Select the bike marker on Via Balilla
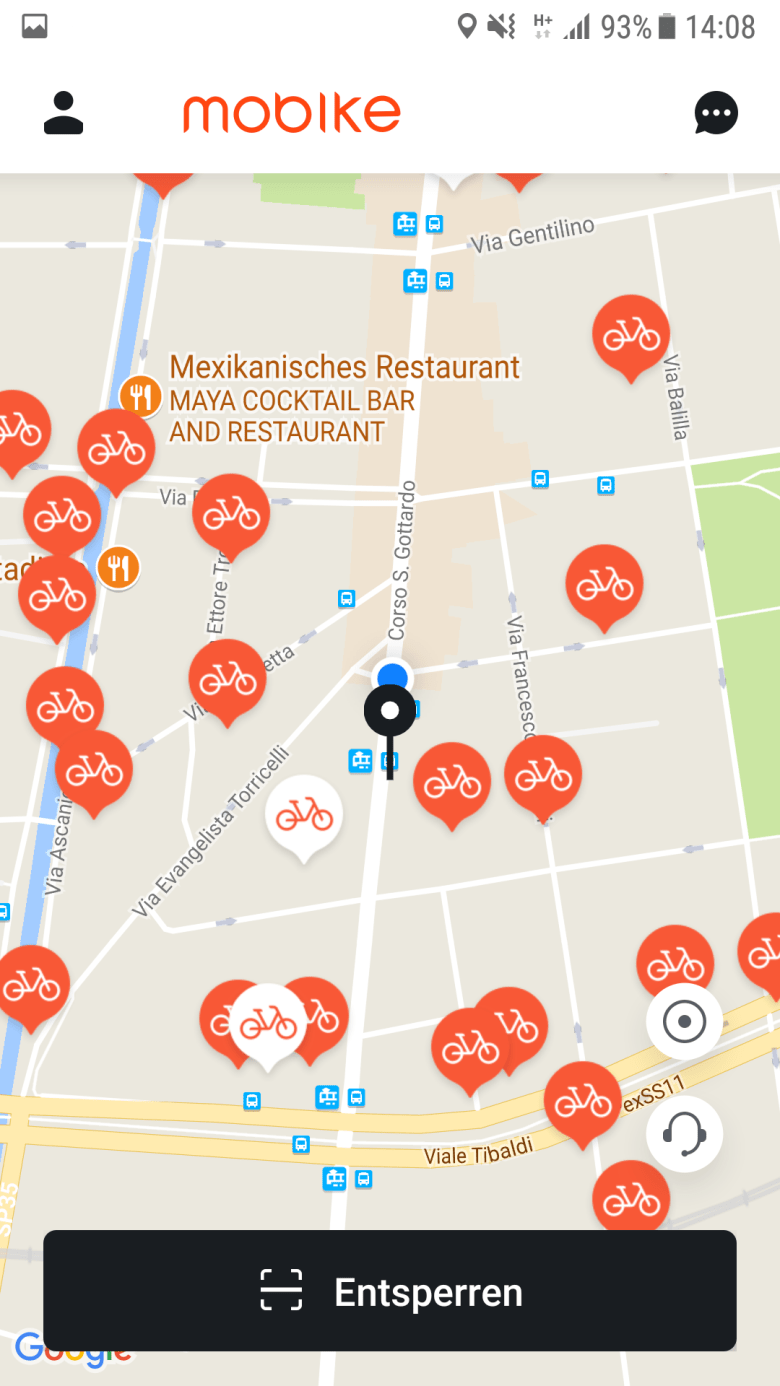Viewport: 780px width, 1386px height. (631, 335)
